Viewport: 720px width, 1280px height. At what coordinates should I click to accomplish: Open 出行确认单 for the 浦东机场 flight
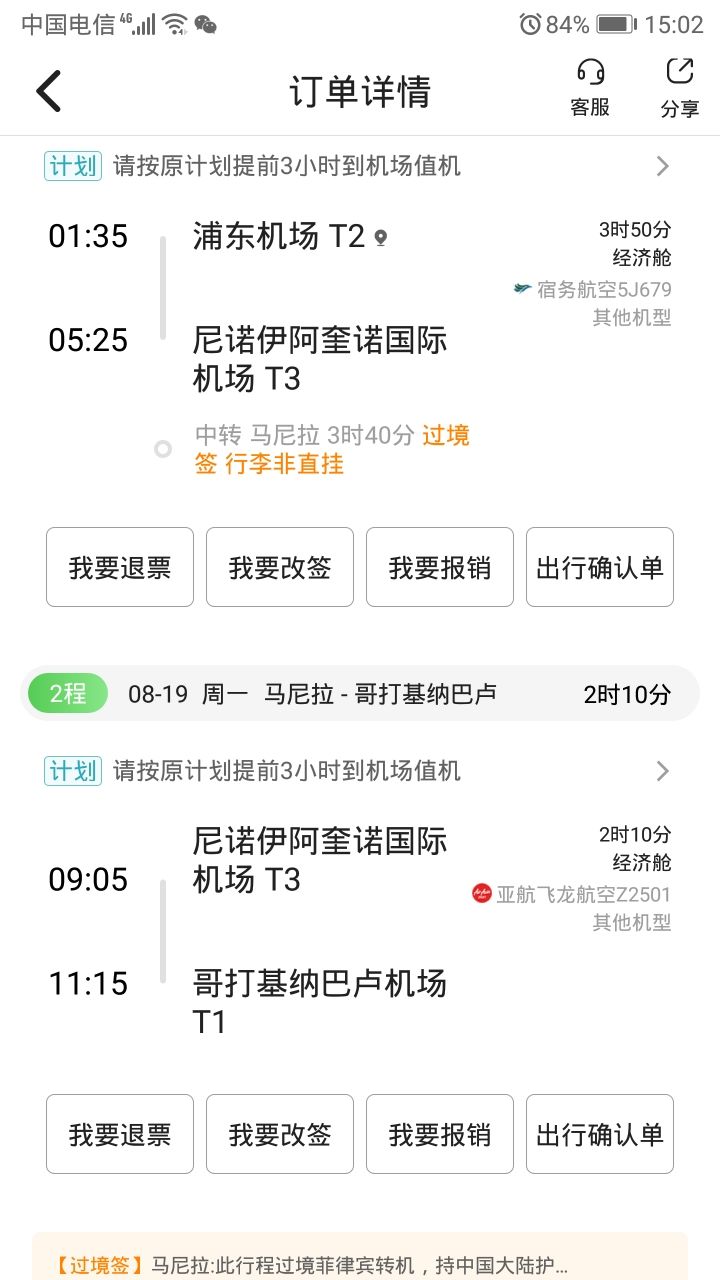[x=600, y=567]
